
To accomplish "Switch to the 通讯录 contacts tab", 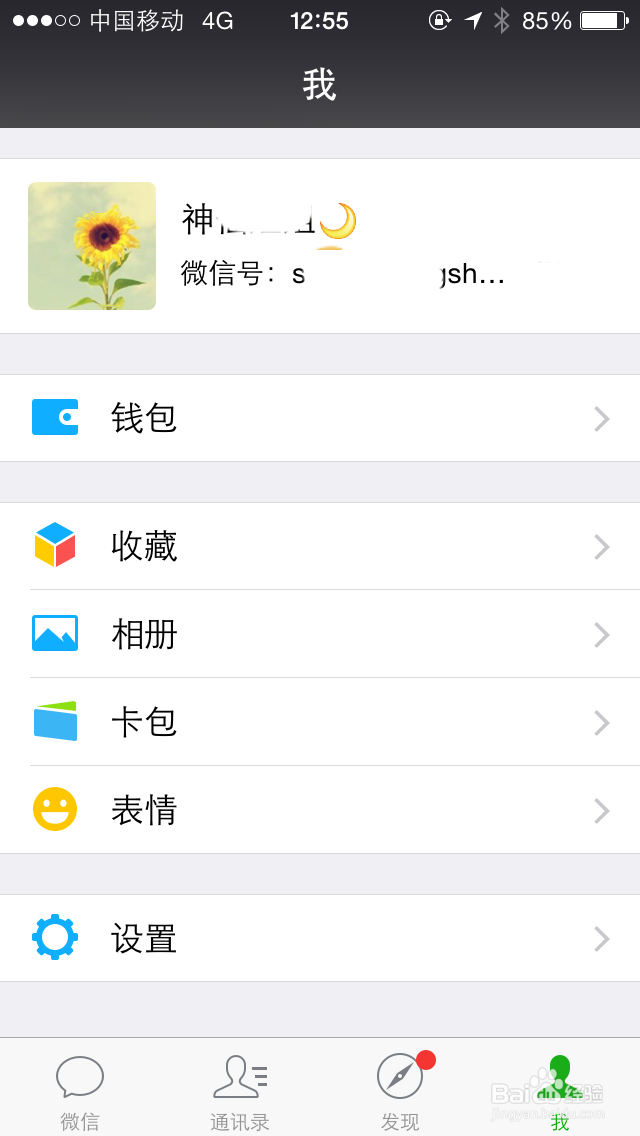I will point(240,1090).
